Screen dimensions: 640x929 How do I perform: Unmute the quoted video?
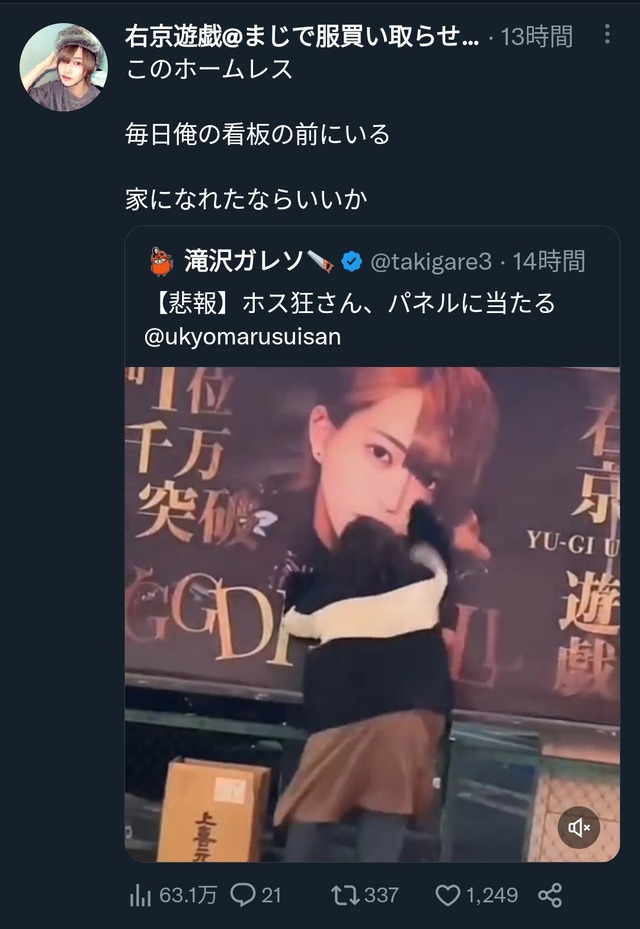coord(579,827)
